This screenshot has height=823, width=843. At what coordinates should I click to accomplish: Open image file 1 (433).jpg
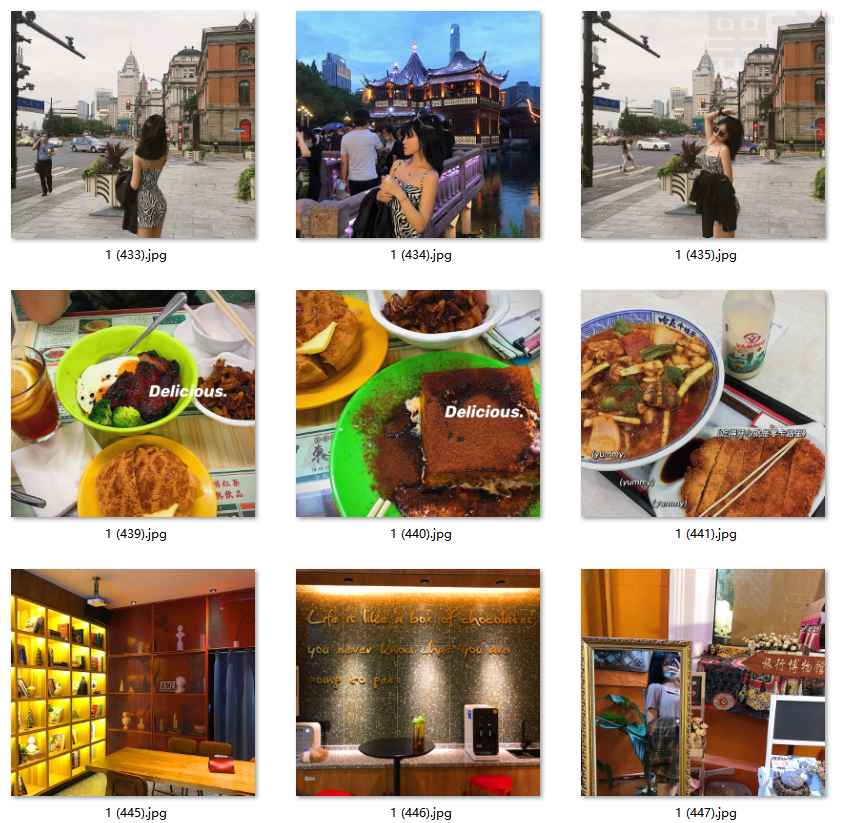click(x=133, y=125)
